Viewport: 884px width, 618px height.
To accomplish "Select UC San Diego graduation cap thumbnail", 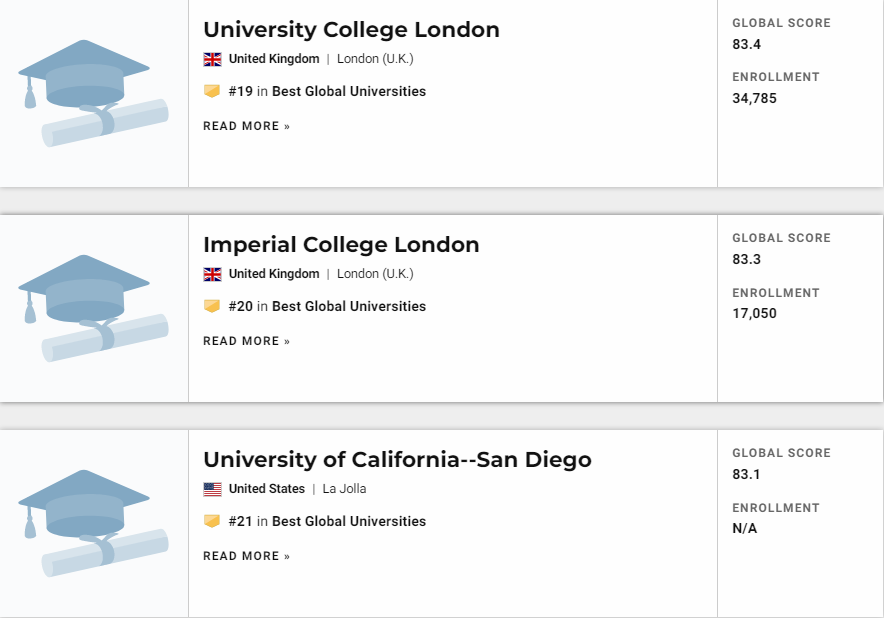I will tap(93, 523).
